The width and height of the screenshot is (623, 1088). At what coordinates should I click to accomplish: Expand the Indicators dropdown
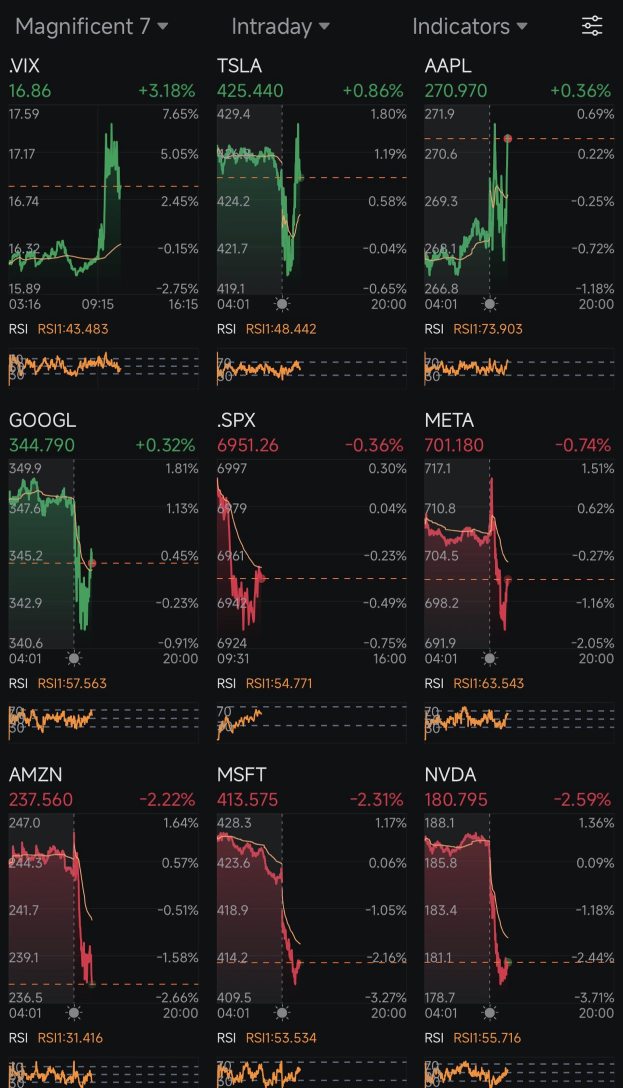pyautogui.click(x=470, y=26)
